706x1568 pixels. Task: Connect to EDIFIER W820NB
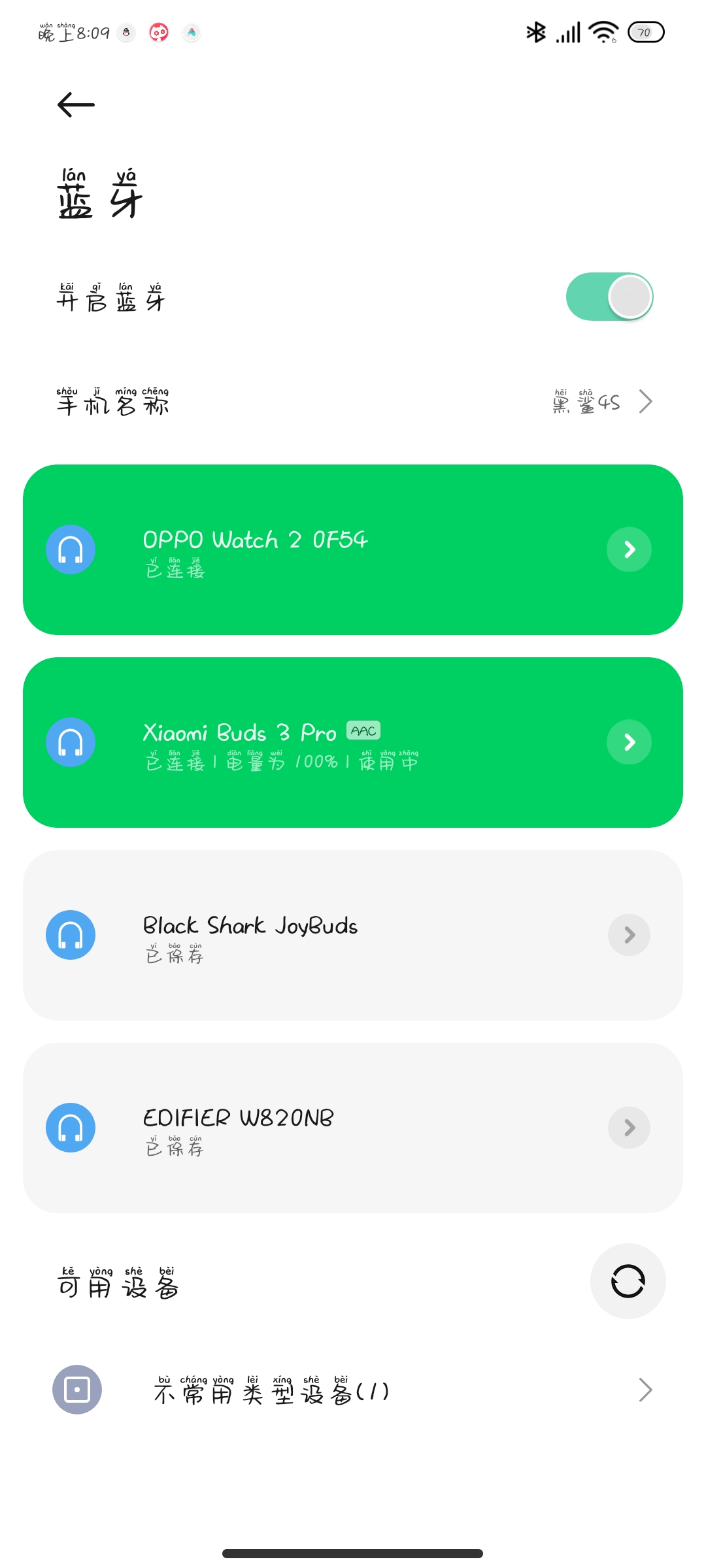point(353,1128)
